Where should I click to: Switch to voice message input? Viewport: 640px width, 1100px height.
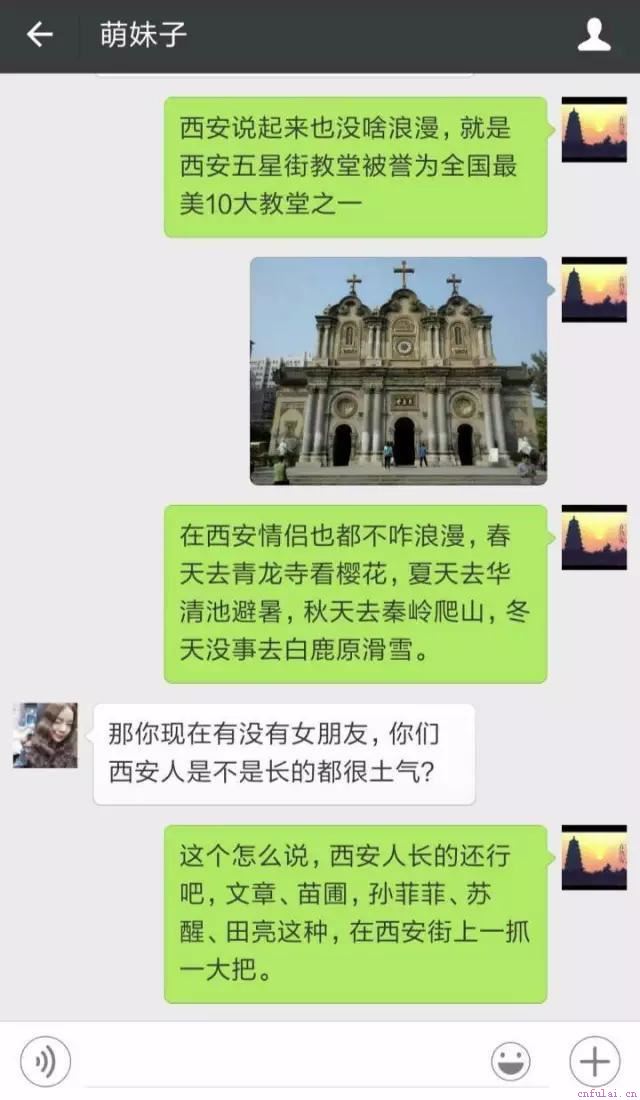pos(45,1061)
